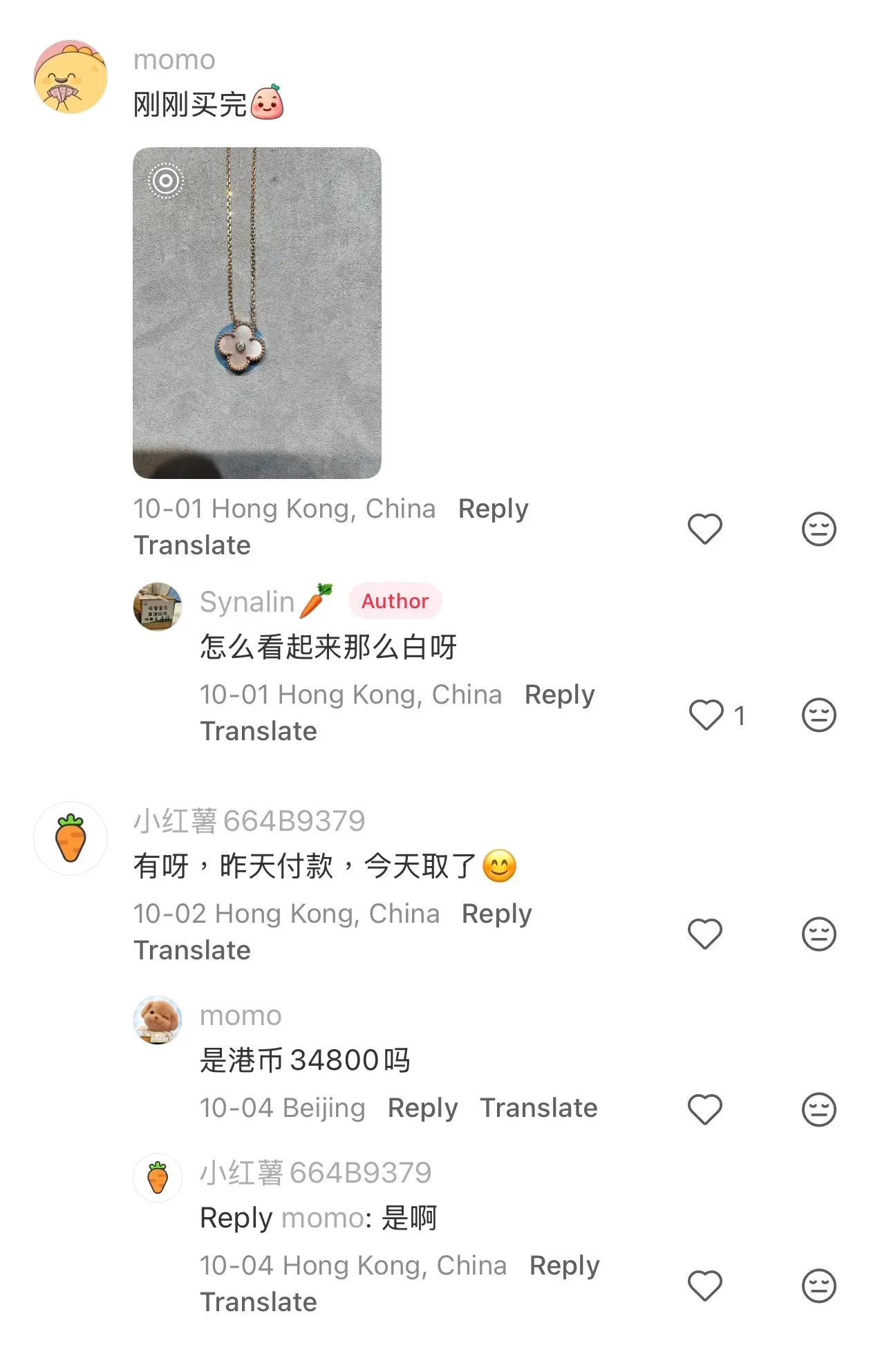The image size is (871, 1372).
Task: Like Synalin's author reply
Action: tap(706, 715)
